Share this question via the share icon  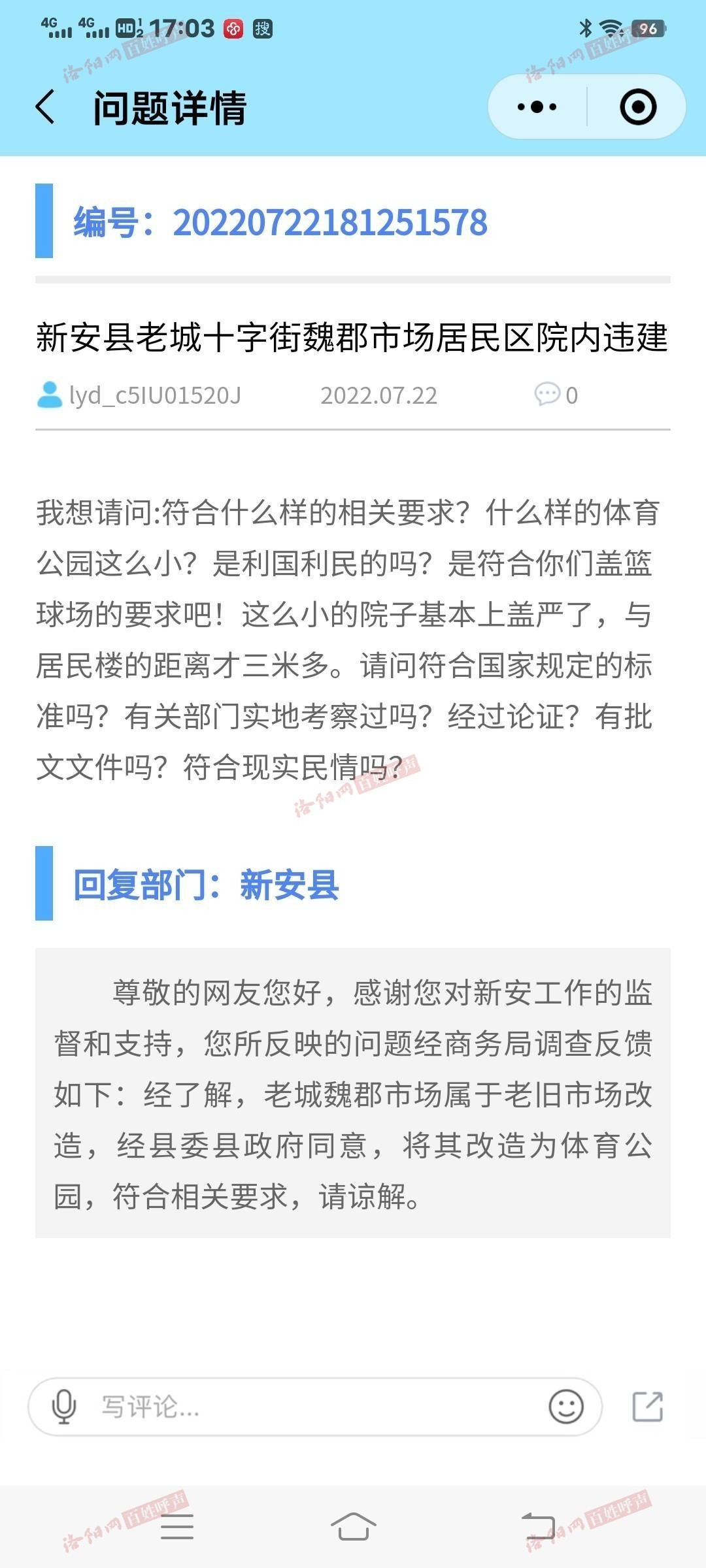(648, 1407)
